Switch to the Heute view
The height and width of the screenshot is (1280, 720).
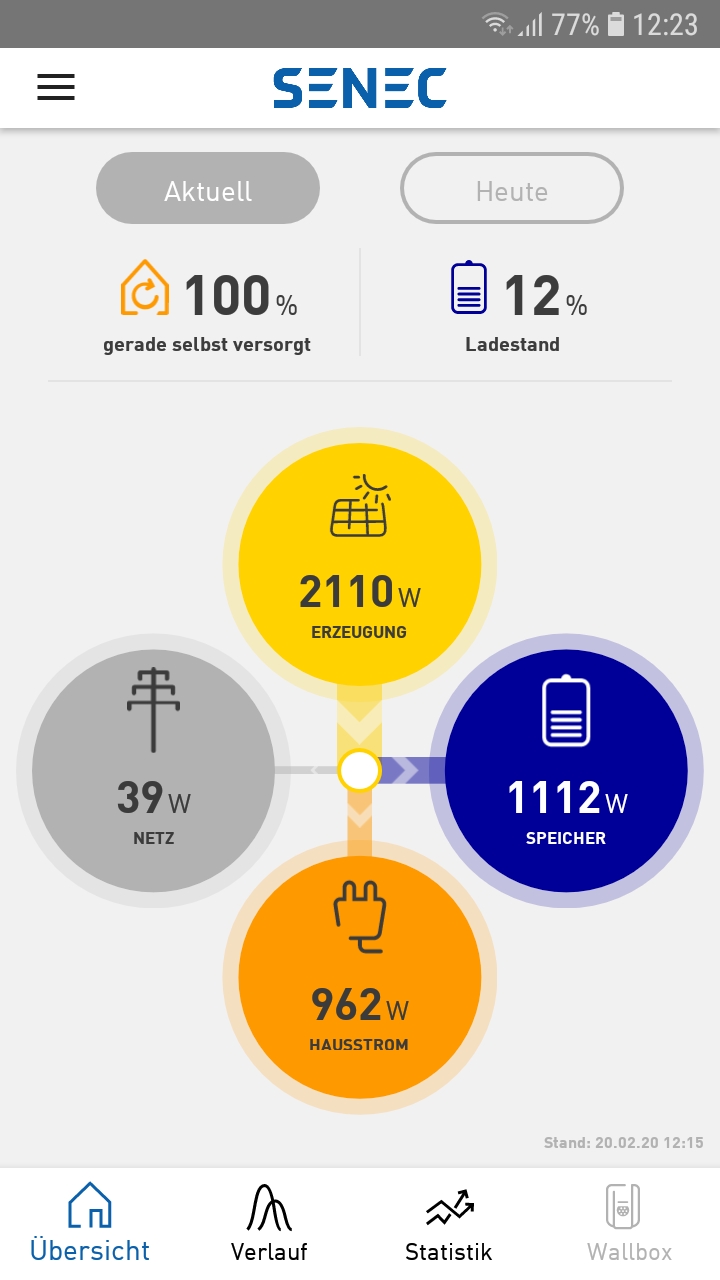512,189
